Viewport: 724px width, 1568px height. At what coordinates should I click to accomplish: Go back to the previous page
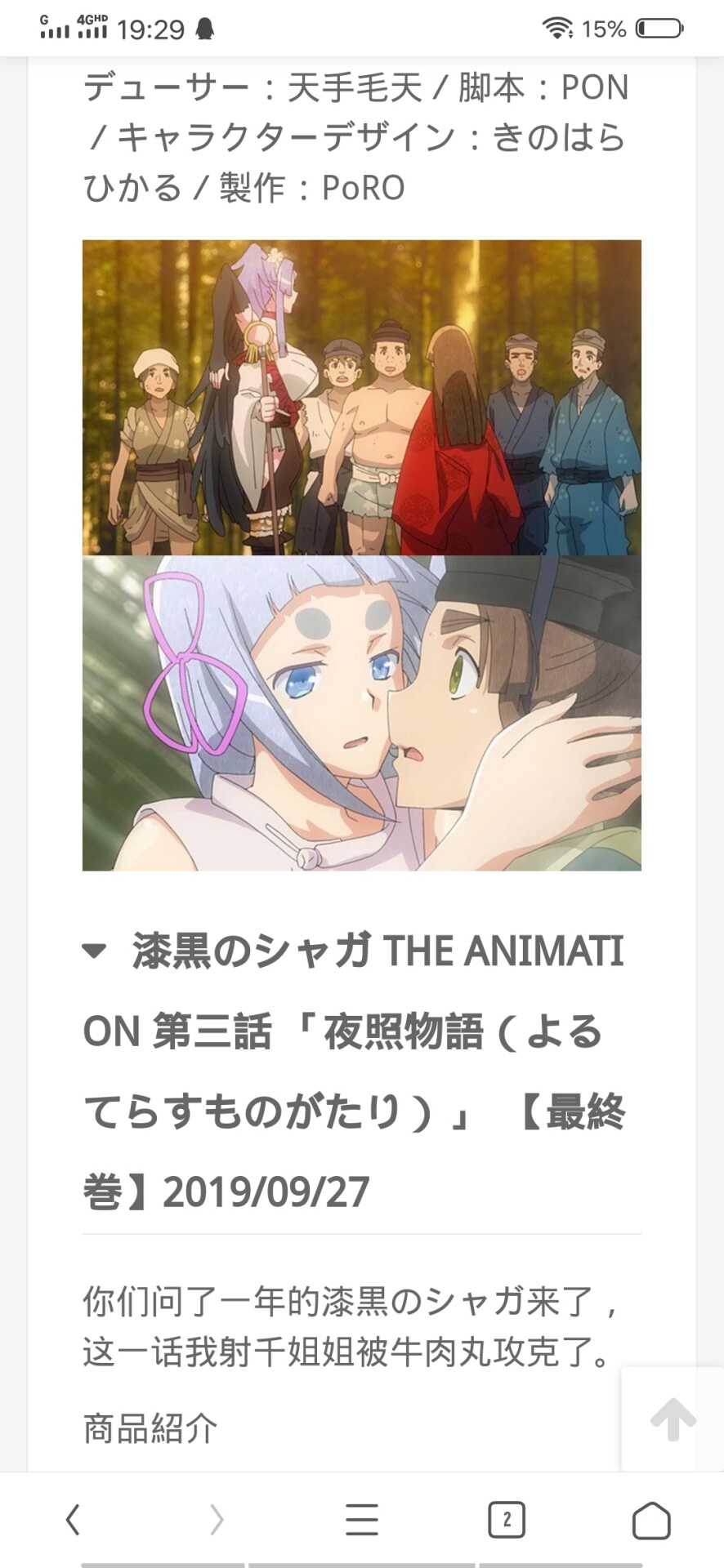coord(73,1520)
